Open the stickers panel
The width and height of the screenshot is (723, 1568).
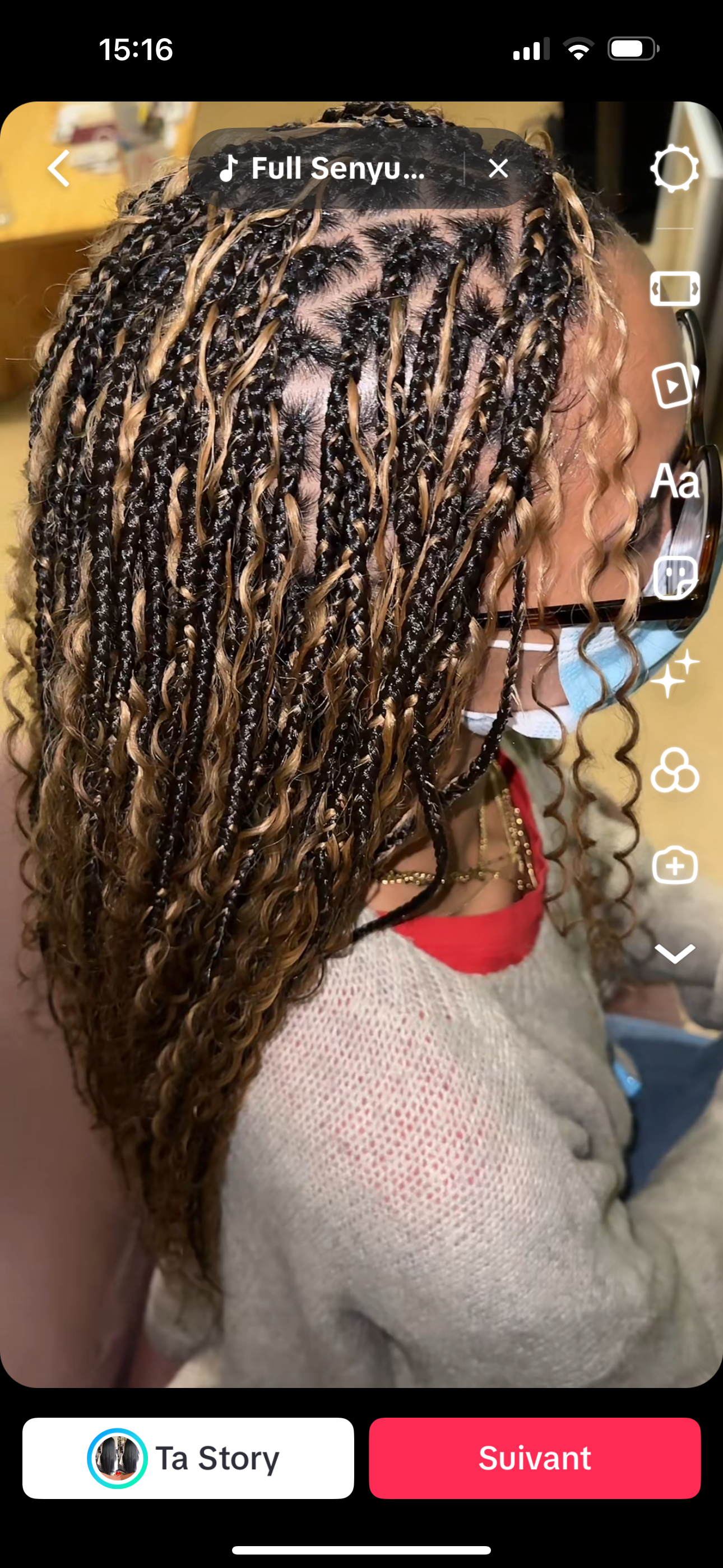674,577
